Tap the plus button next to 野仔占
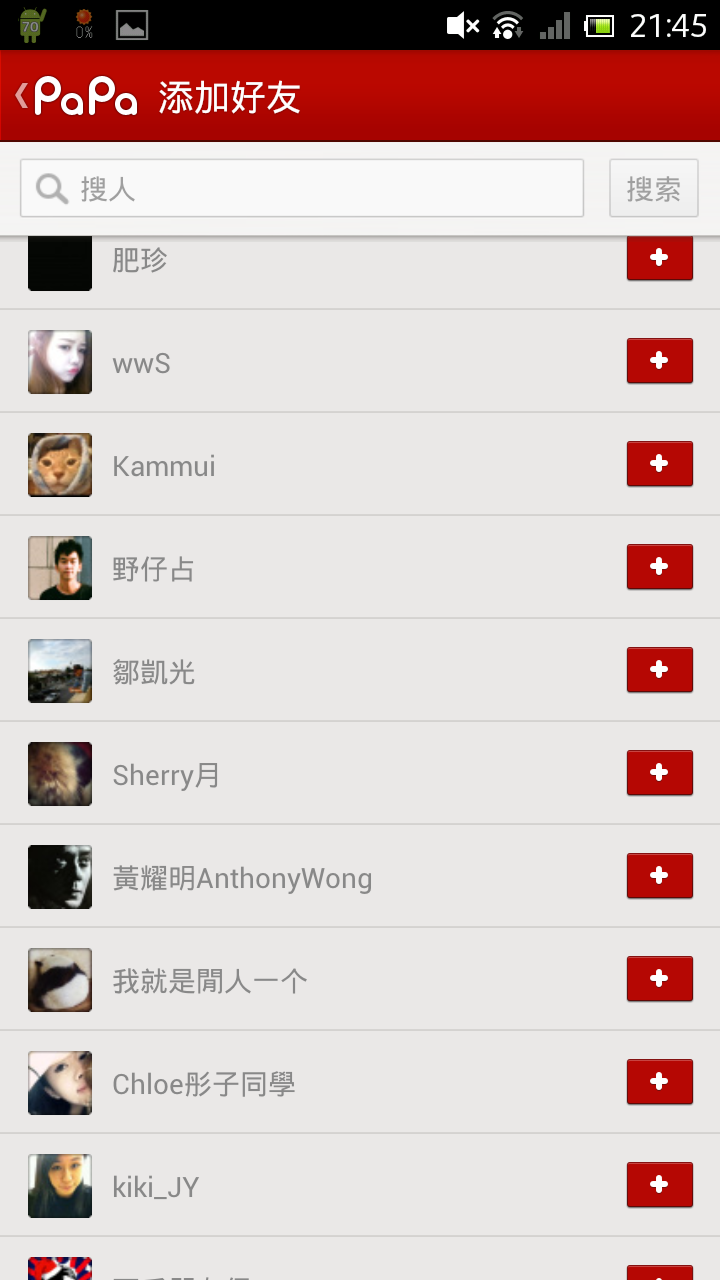 click(659, 567)
